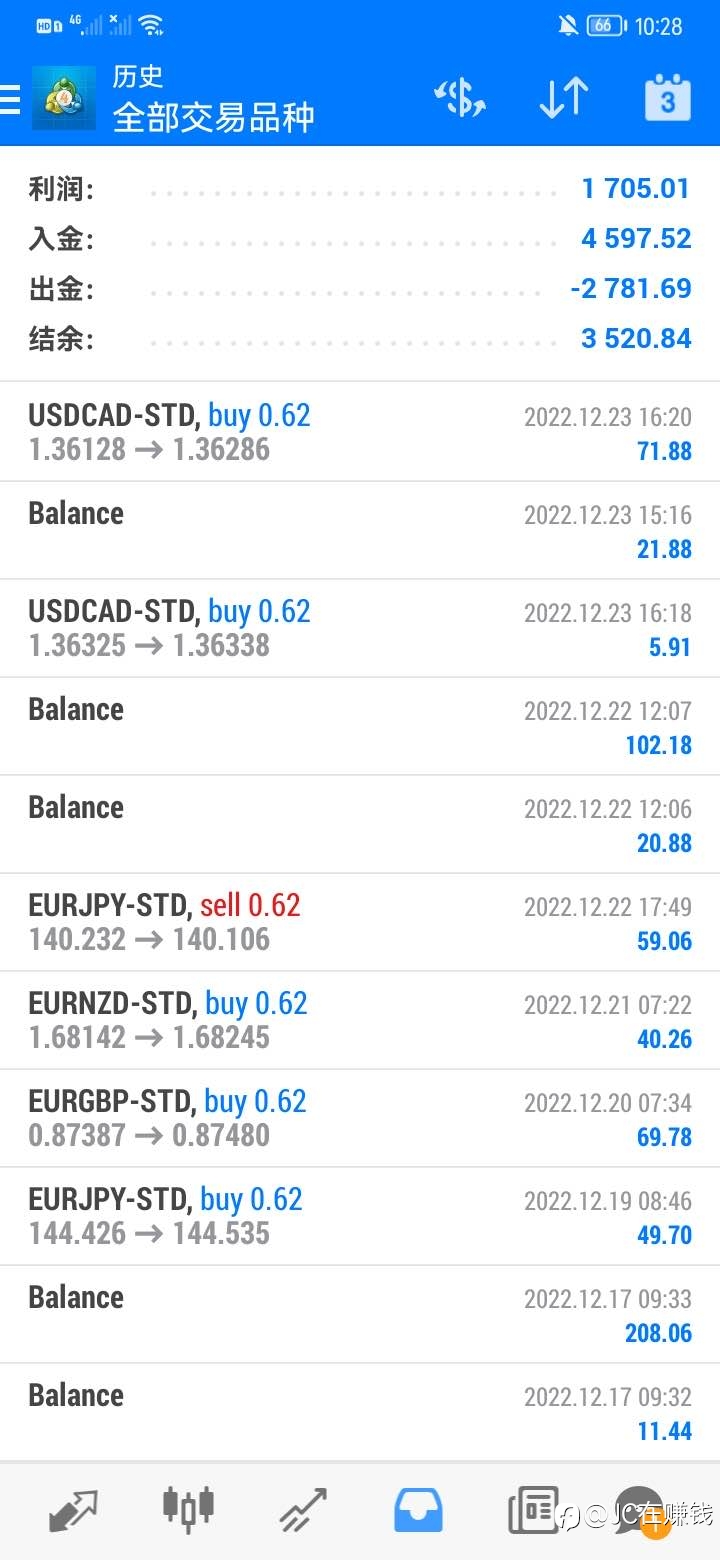Open the EURGBP-STD buy 0.62 trade
The width and height of the screenshot is (720, 1560).
point(360,1118)
